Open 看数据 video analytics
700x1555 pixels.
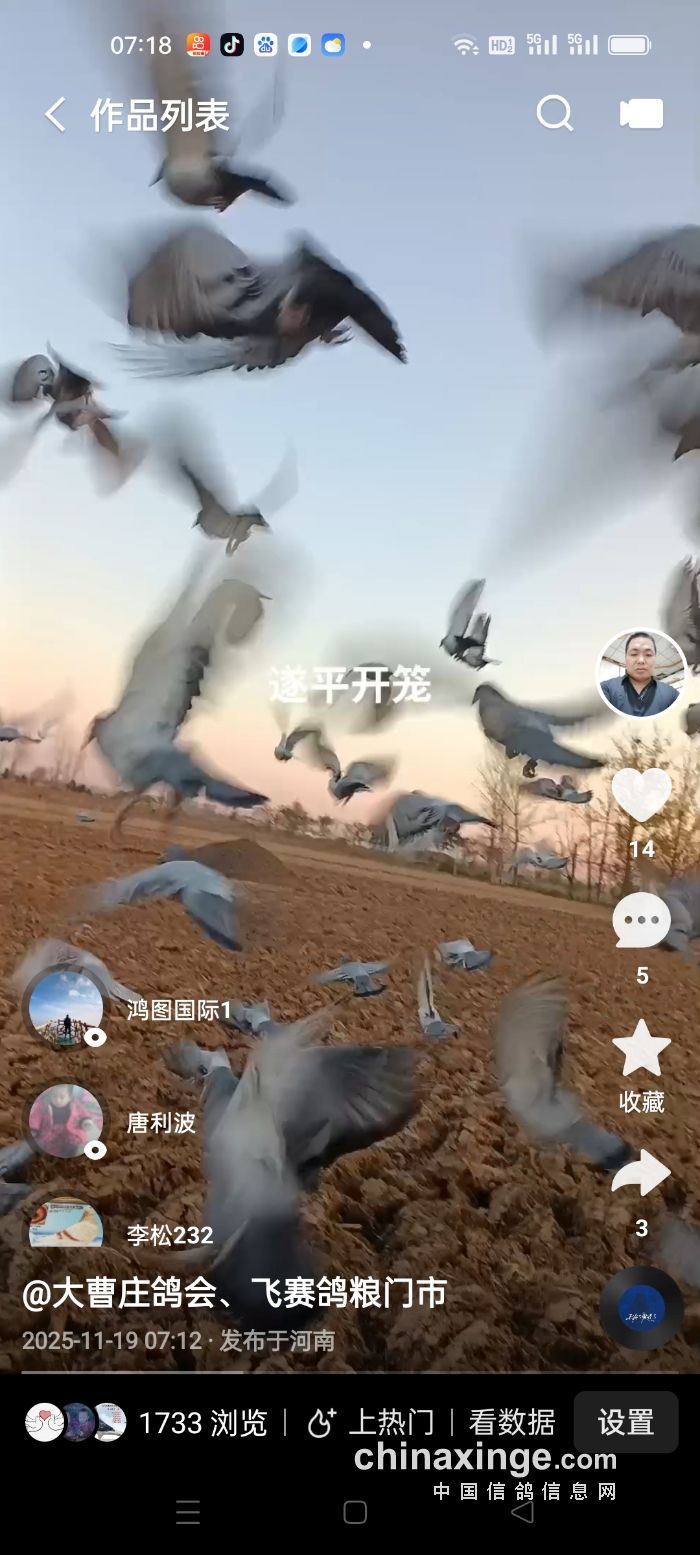point(512,1422)
